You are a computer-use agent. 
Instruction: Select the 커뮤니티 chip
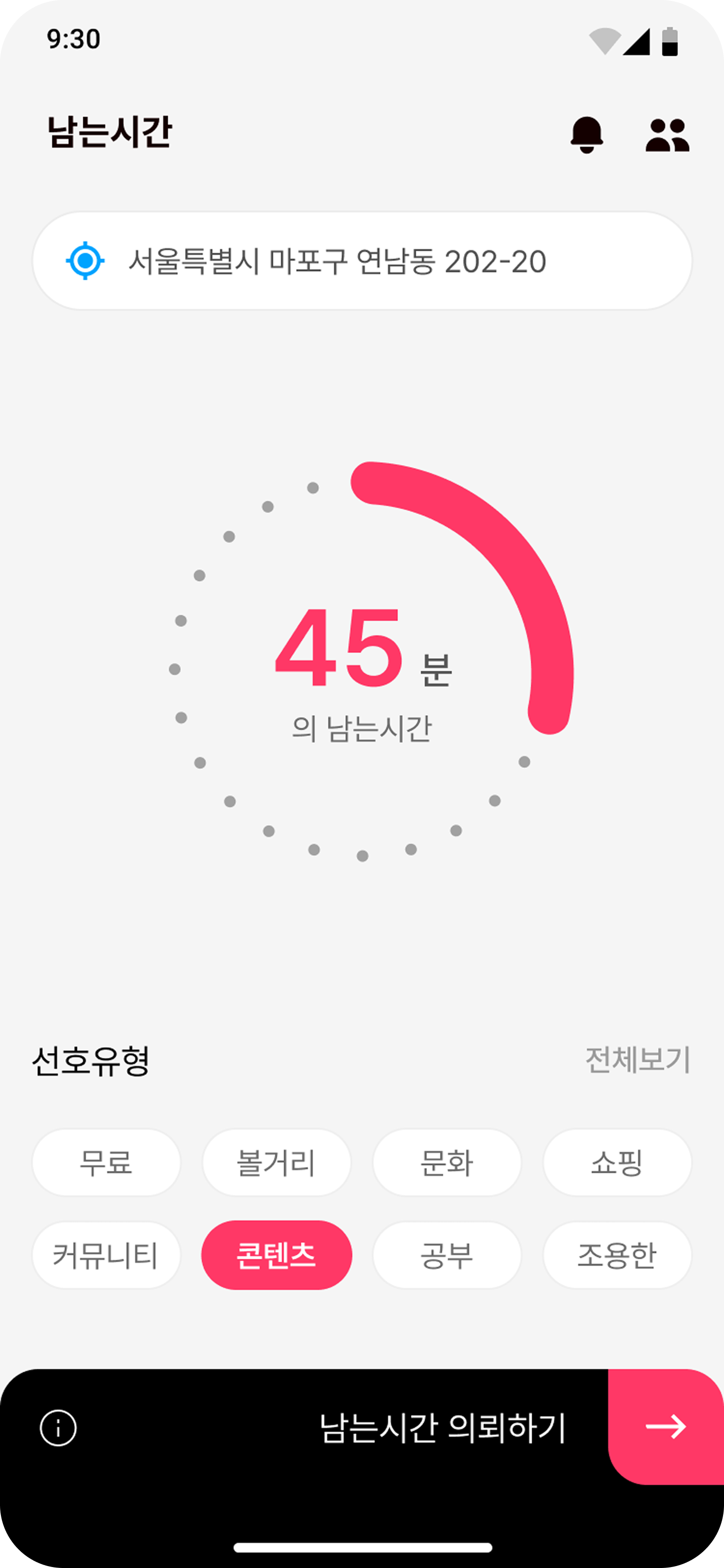[106, 1254]
